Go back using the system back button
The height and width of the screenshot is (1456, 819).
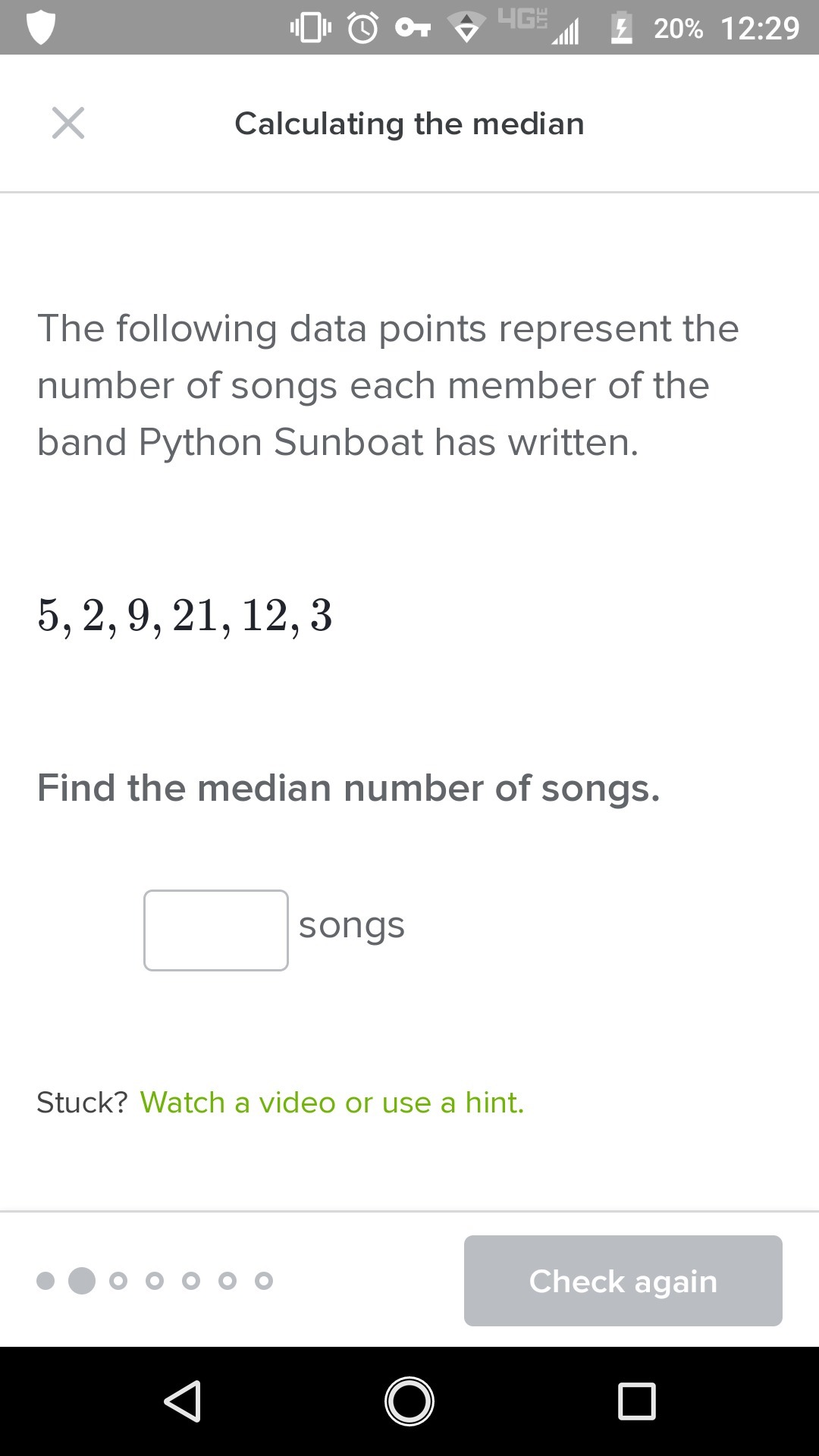[x=183, y=1401]
